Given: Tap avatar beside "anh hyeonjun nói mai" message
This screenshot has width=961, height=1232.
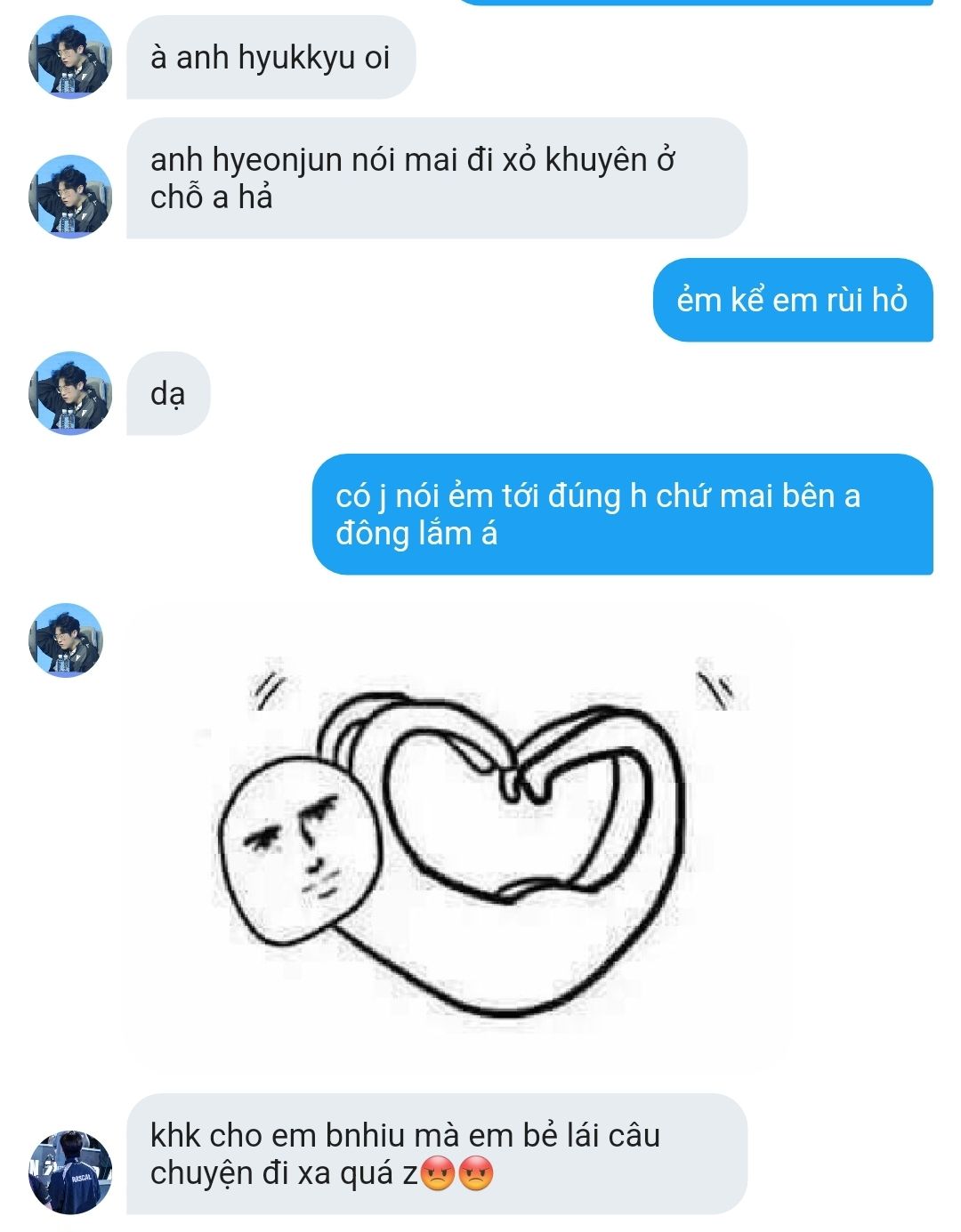Looking at the screenshot, I should [x=70, y=196].
